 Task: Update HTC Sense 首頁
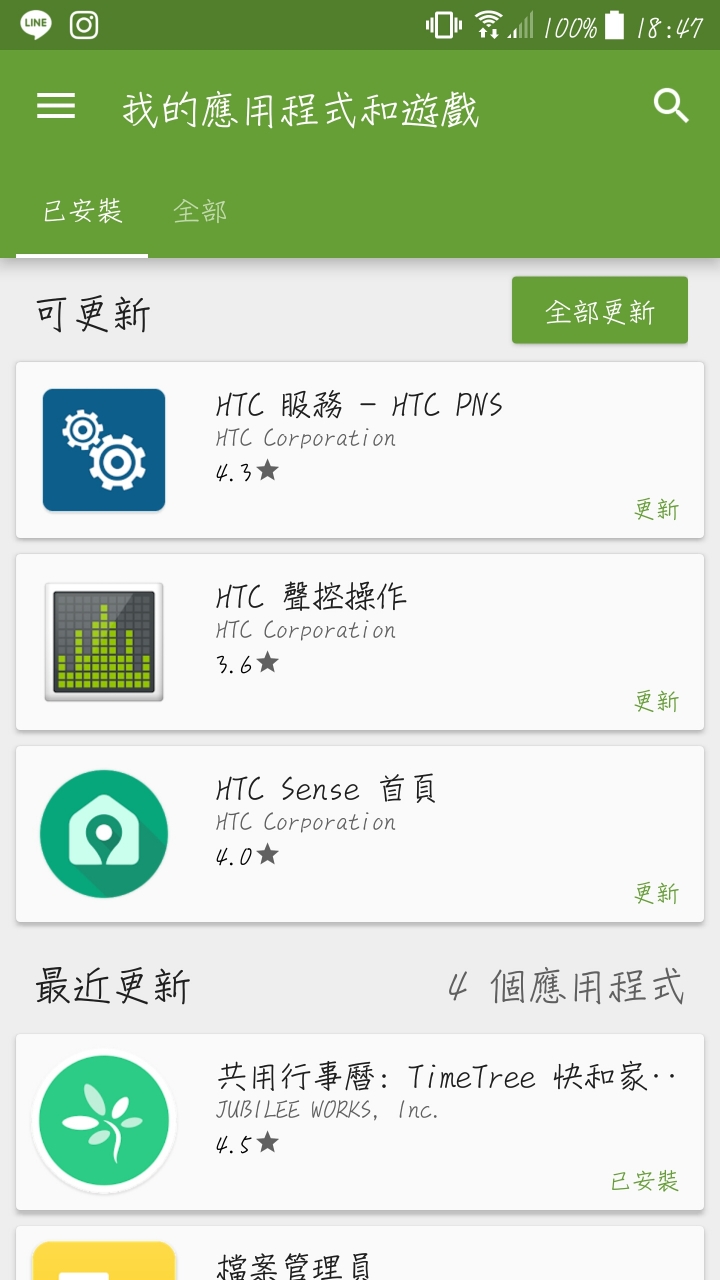click(656, 894)
